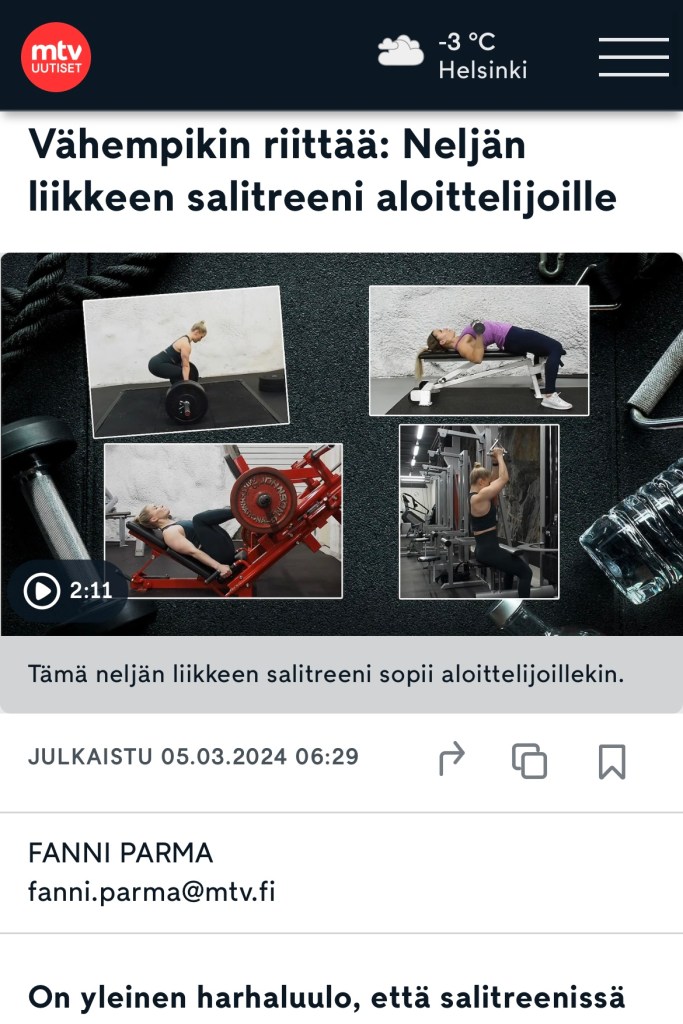The image size is (683, 1024).
Task: Share this article
Action: click(x=452, y=760)
